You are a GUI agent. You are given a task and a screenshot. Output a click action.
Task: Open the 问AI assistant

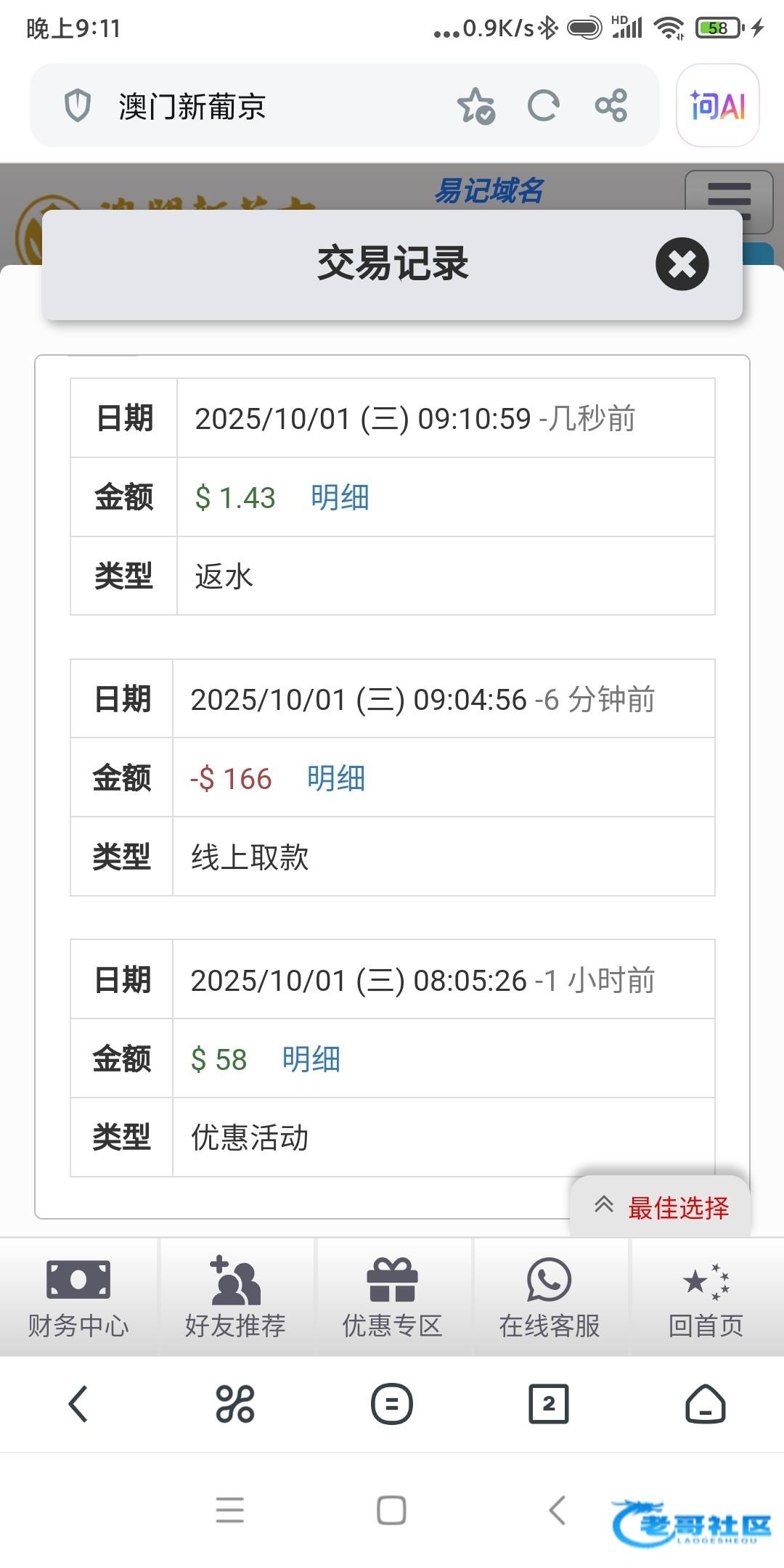click(717, 107)
